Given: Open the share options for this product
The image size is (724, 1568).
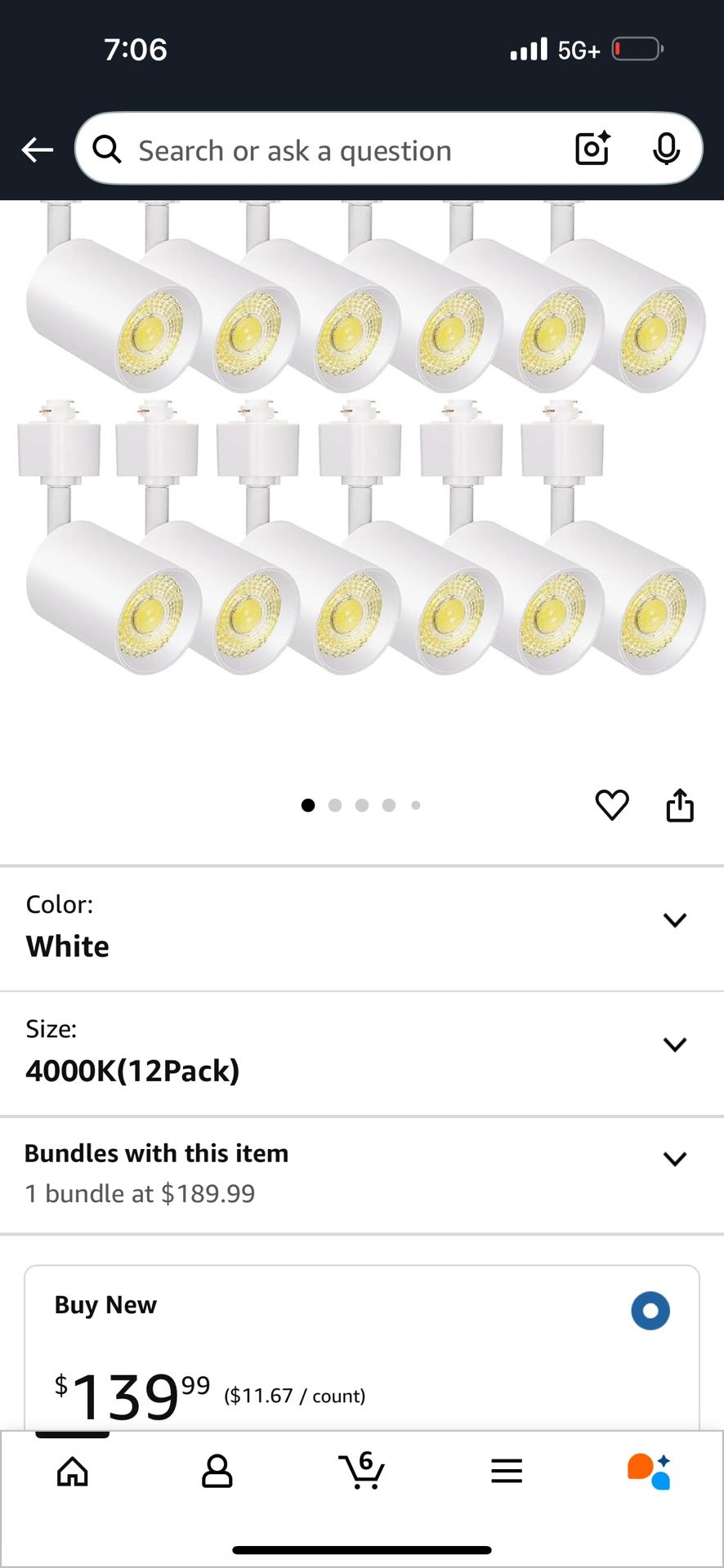Looking at the screenshot, I should 680,804.
